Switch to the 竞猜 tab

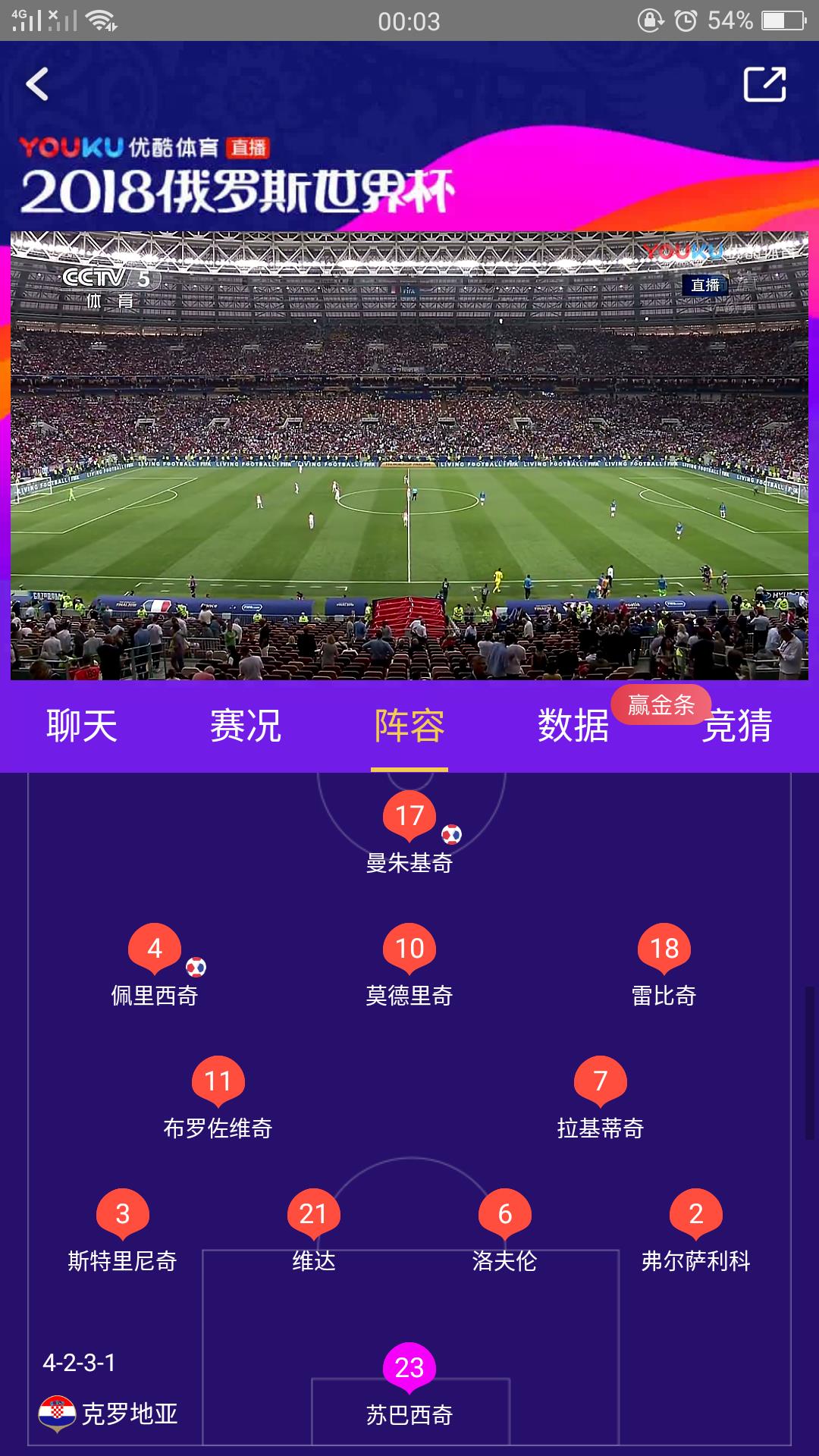[737, 727]
